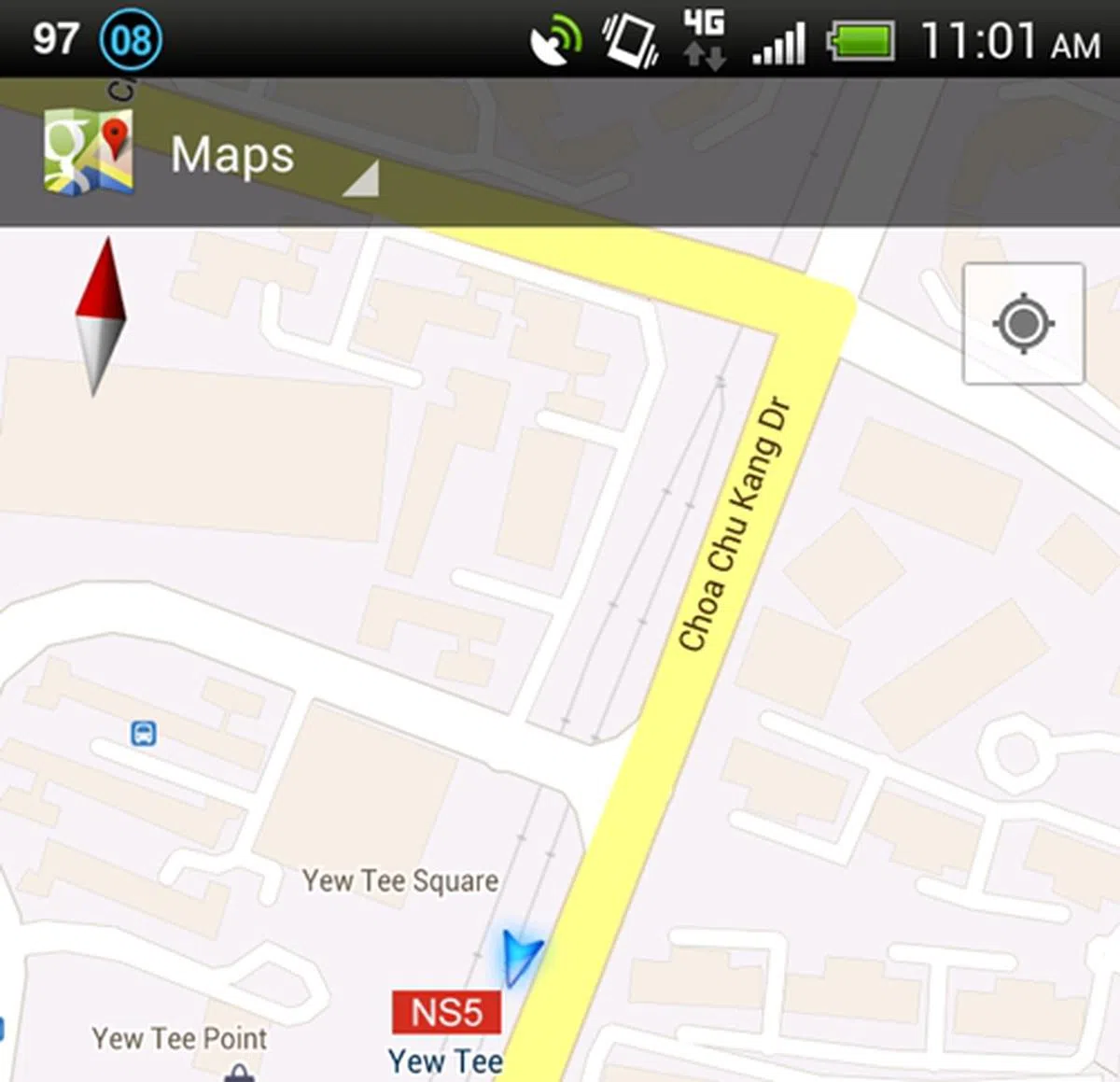Tap the compass to reset north
This screenshot has width=1120, height=1082.
pyautogui.click(x=99, y=316)
